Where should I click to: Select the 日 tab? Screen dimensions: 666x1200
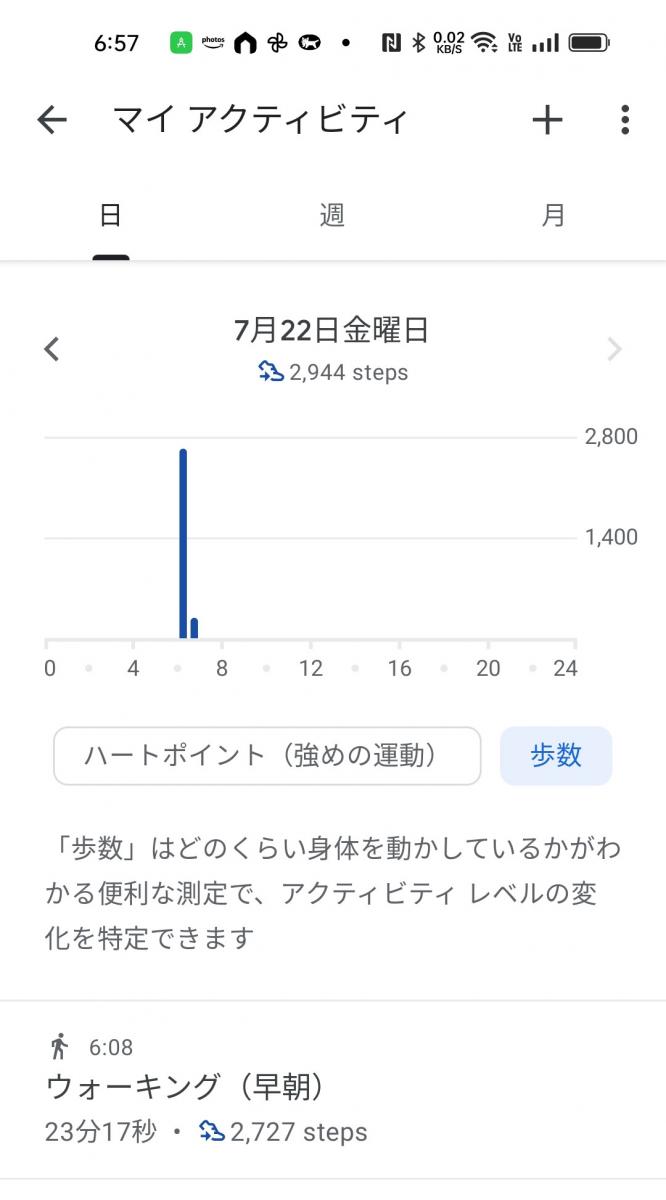point(111,215)
